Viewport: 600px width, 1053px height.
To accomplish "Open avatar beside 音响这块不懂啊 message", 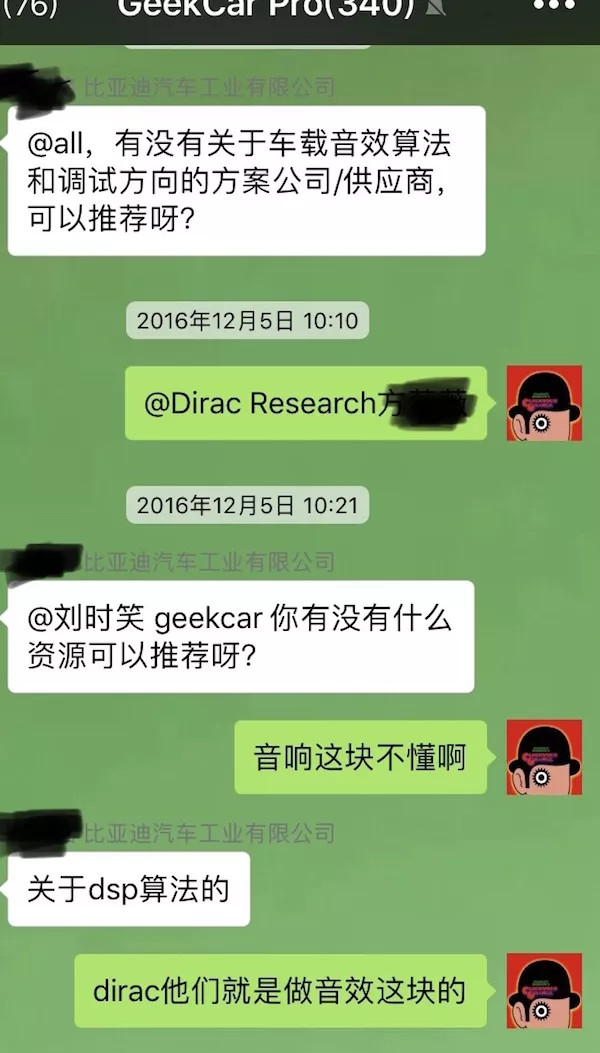I will click(x=544, y=757).
